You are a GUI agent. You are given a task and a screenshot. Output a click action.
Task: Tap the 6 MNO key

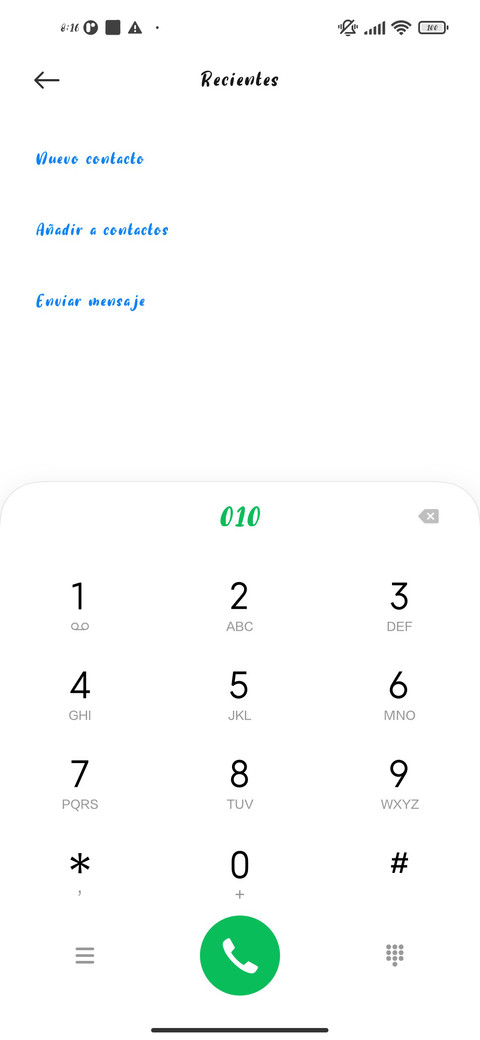399,695
